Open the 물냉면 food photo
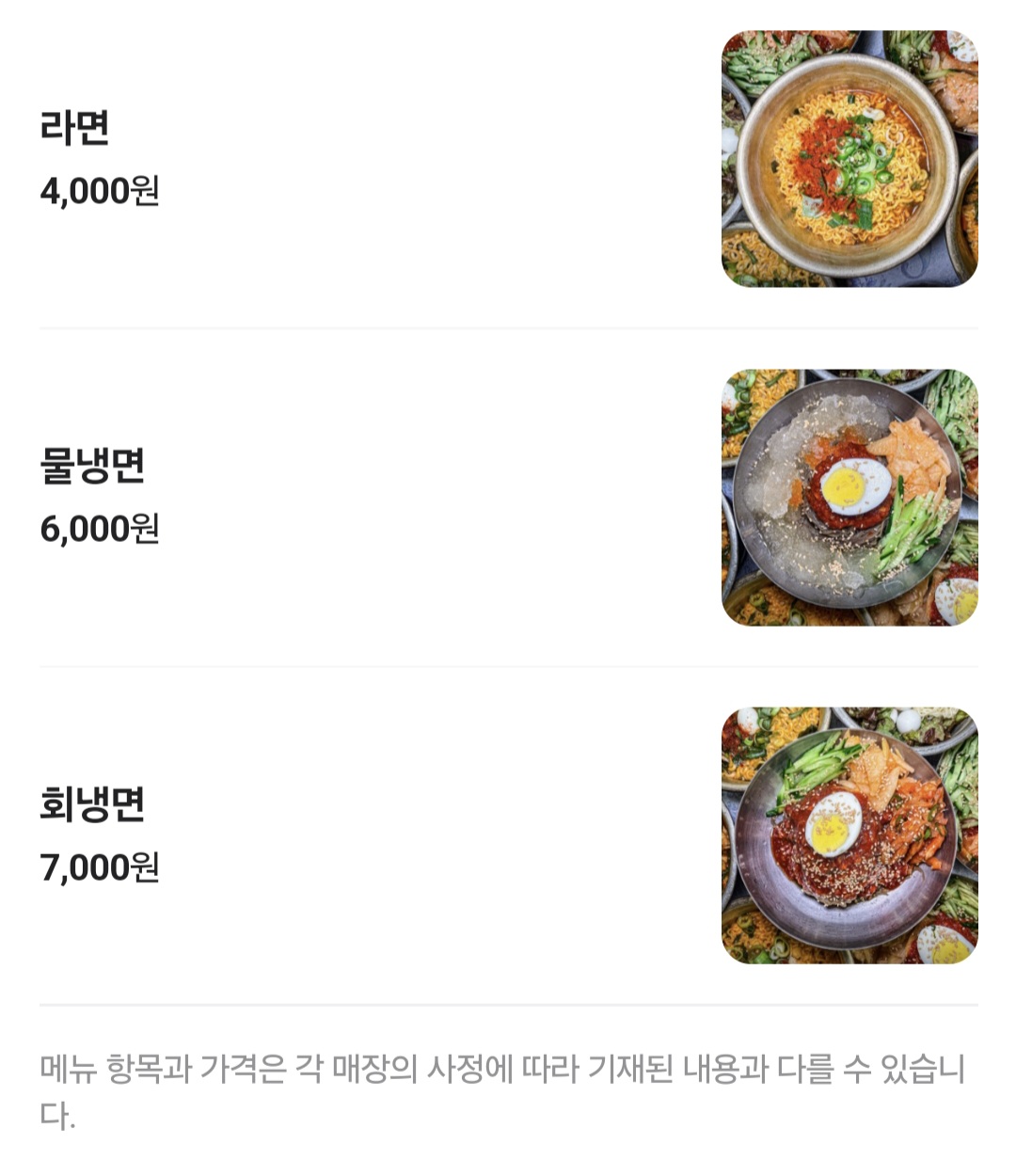1016x1176 pixels. [849, 498]
